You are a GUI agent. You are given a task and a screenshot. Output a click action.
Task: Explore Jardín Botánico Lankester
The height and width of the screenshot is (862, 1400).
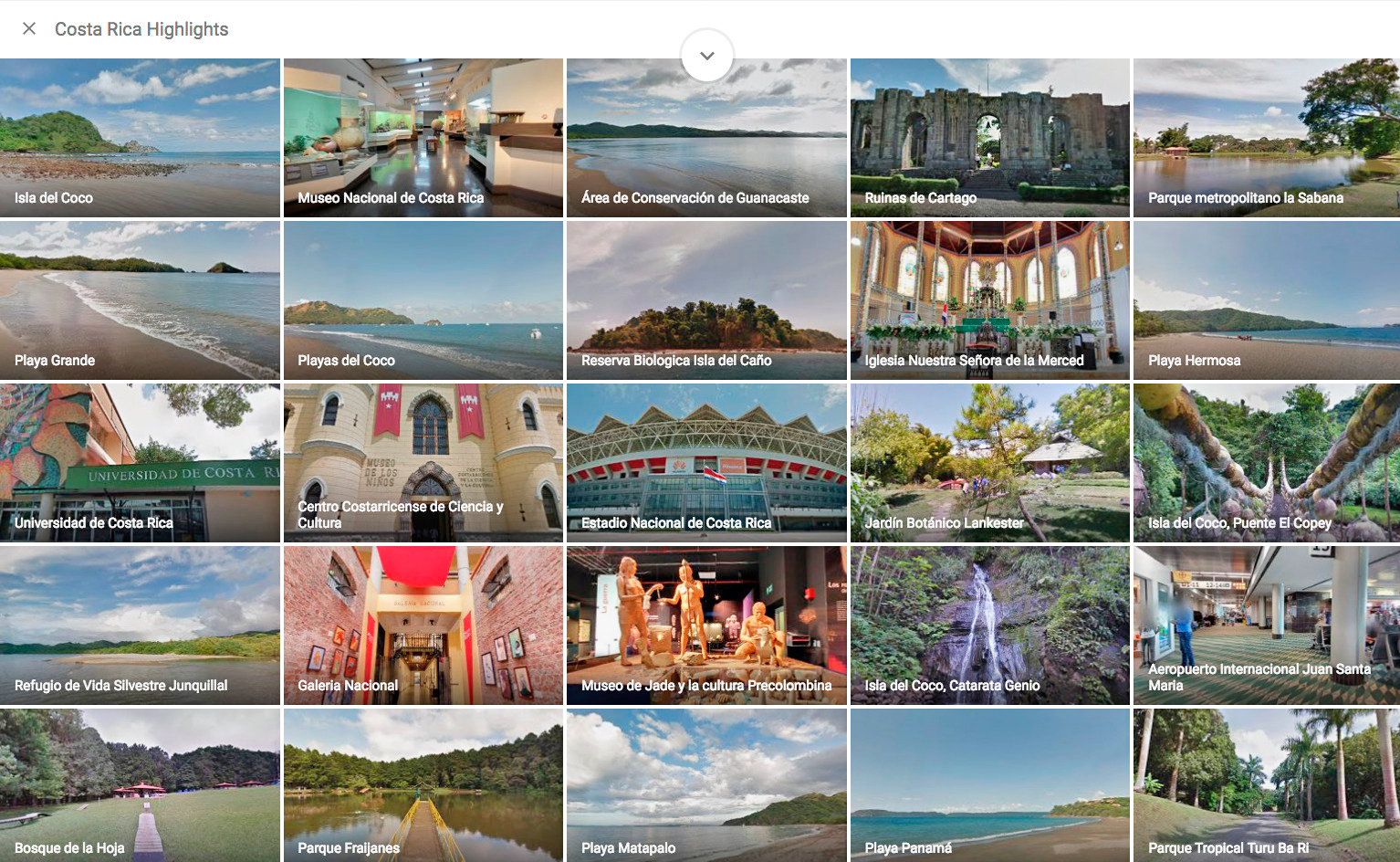(989, 462)
